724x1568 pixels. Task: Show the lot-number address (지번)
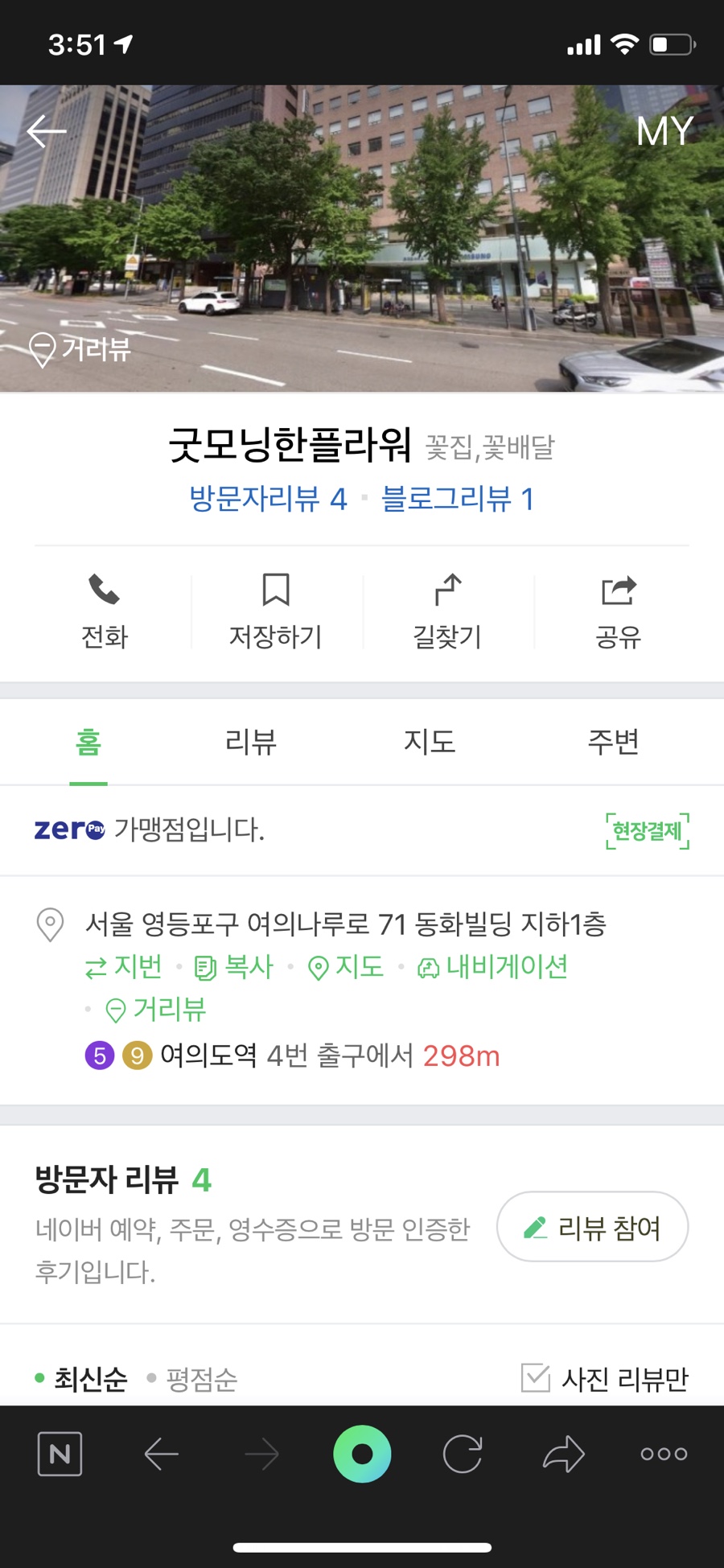tap(125, 966)
